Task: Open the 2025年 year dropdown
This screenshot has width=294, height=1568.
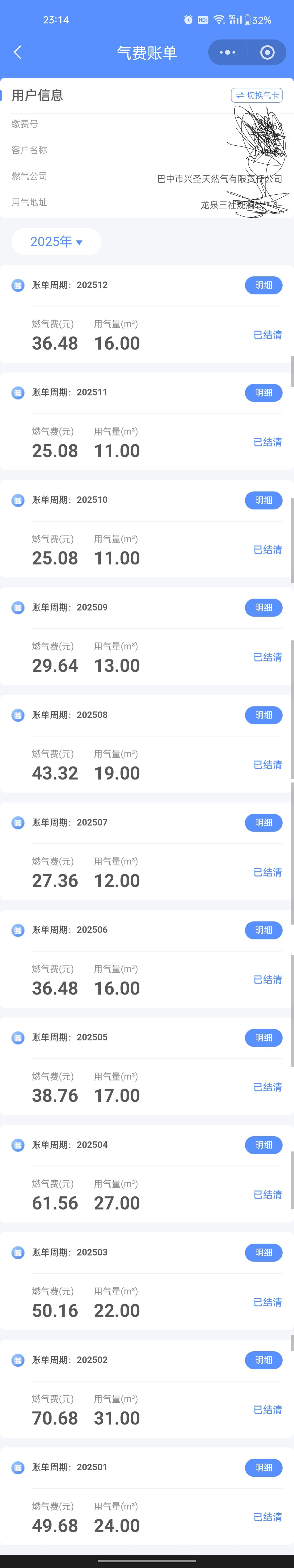Action: (x=56, y=242)
